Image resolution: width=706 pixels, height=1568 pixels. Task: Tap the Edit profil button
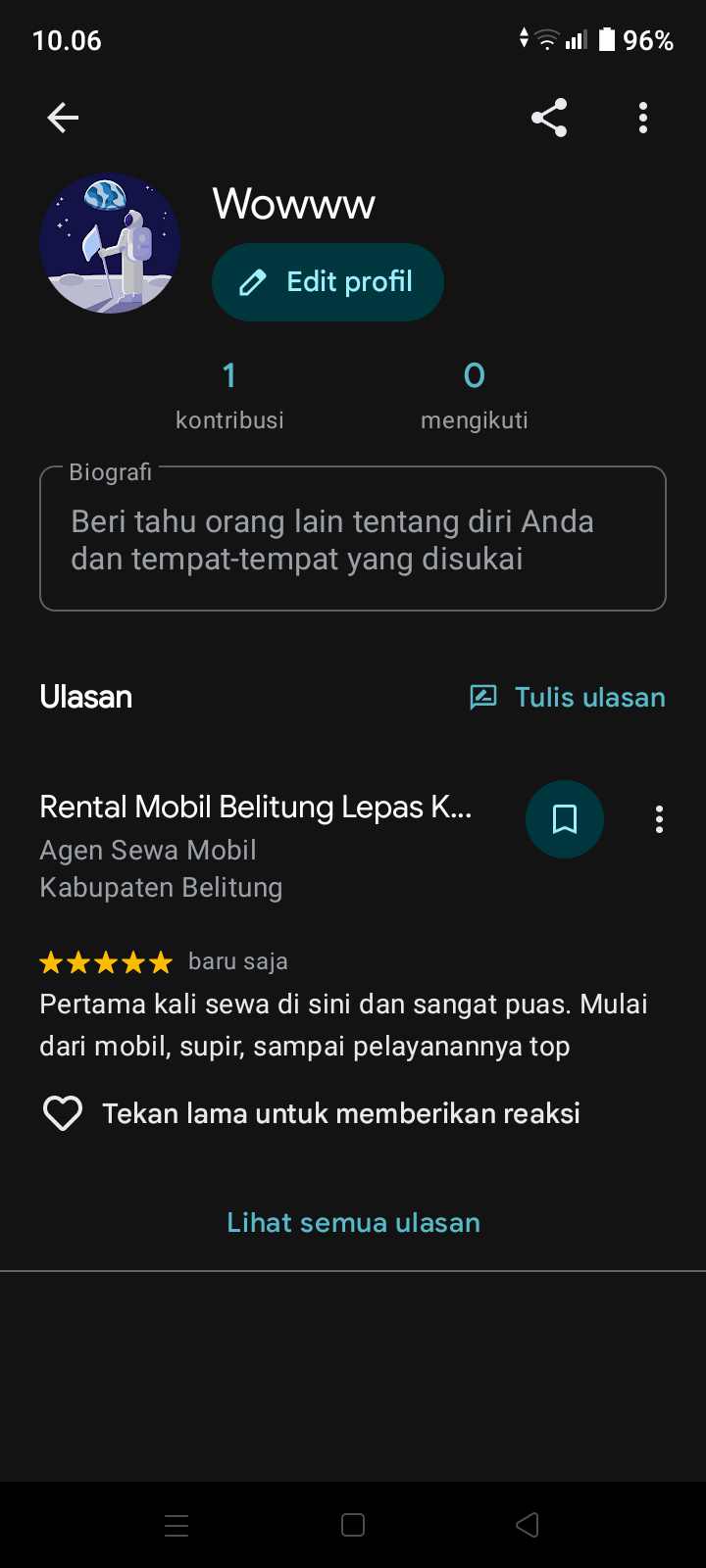[x=328, y=282]
